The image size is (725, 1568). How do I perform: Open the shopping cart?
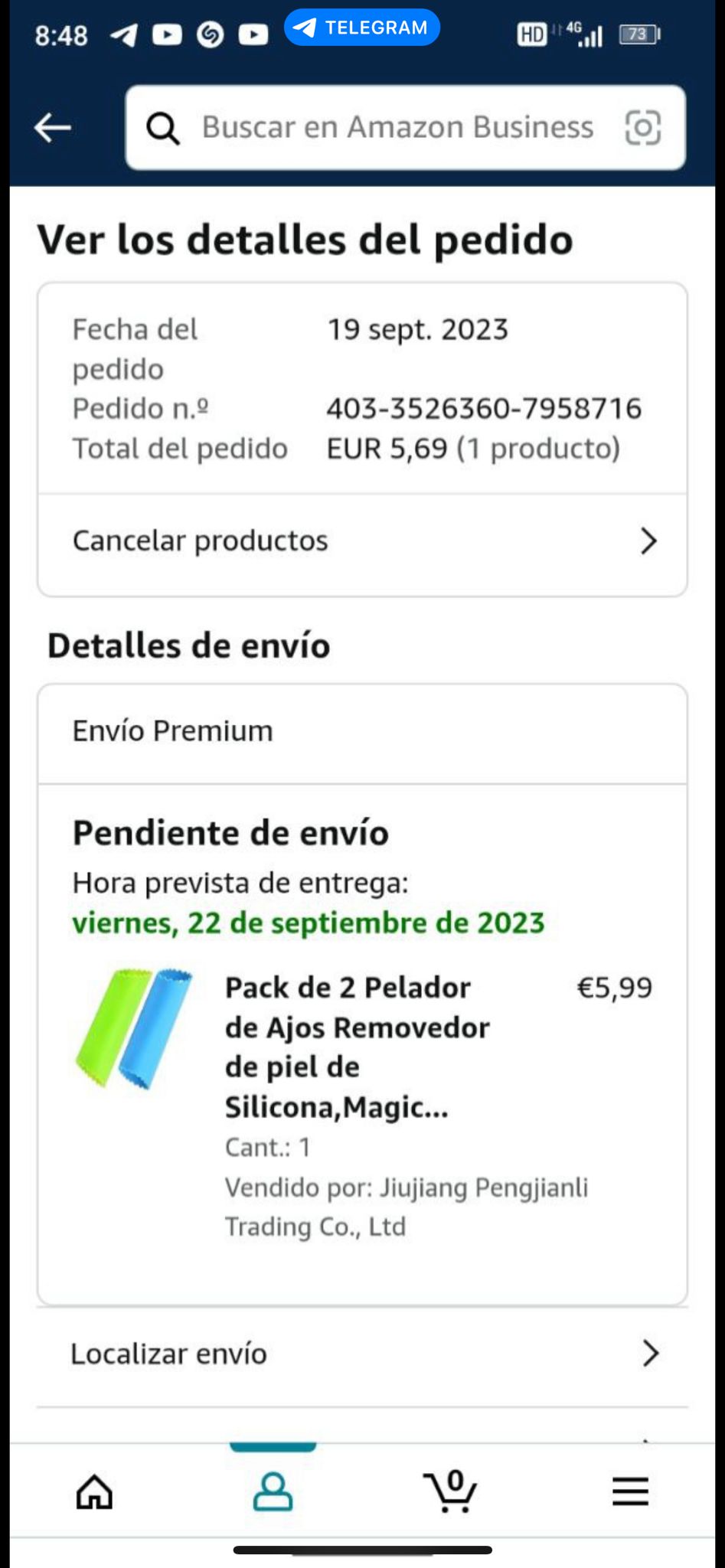[x=450, y=1491]
